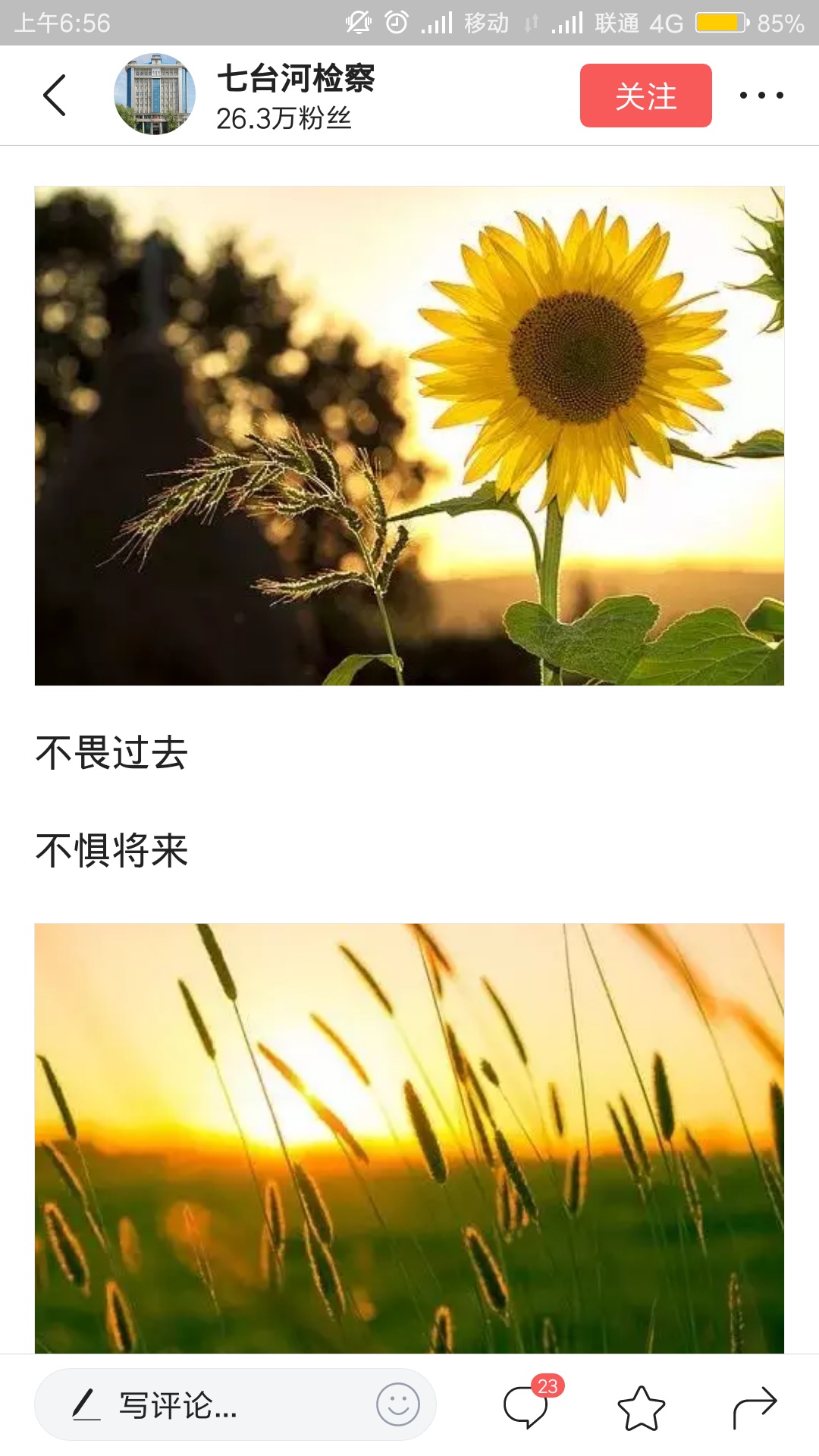Open the grass sunset photo
This screenshot has height=1456, width=819.
[409, 1138]
